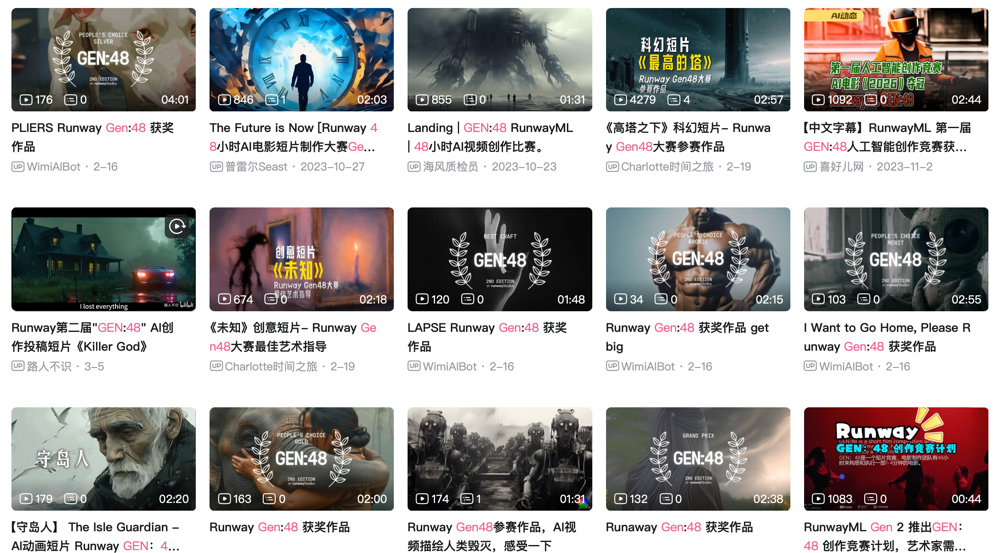Visit uploader WimiAIBot under PLIERS video
The width and height of the screenshot is (999, 553).
point(53,167)
